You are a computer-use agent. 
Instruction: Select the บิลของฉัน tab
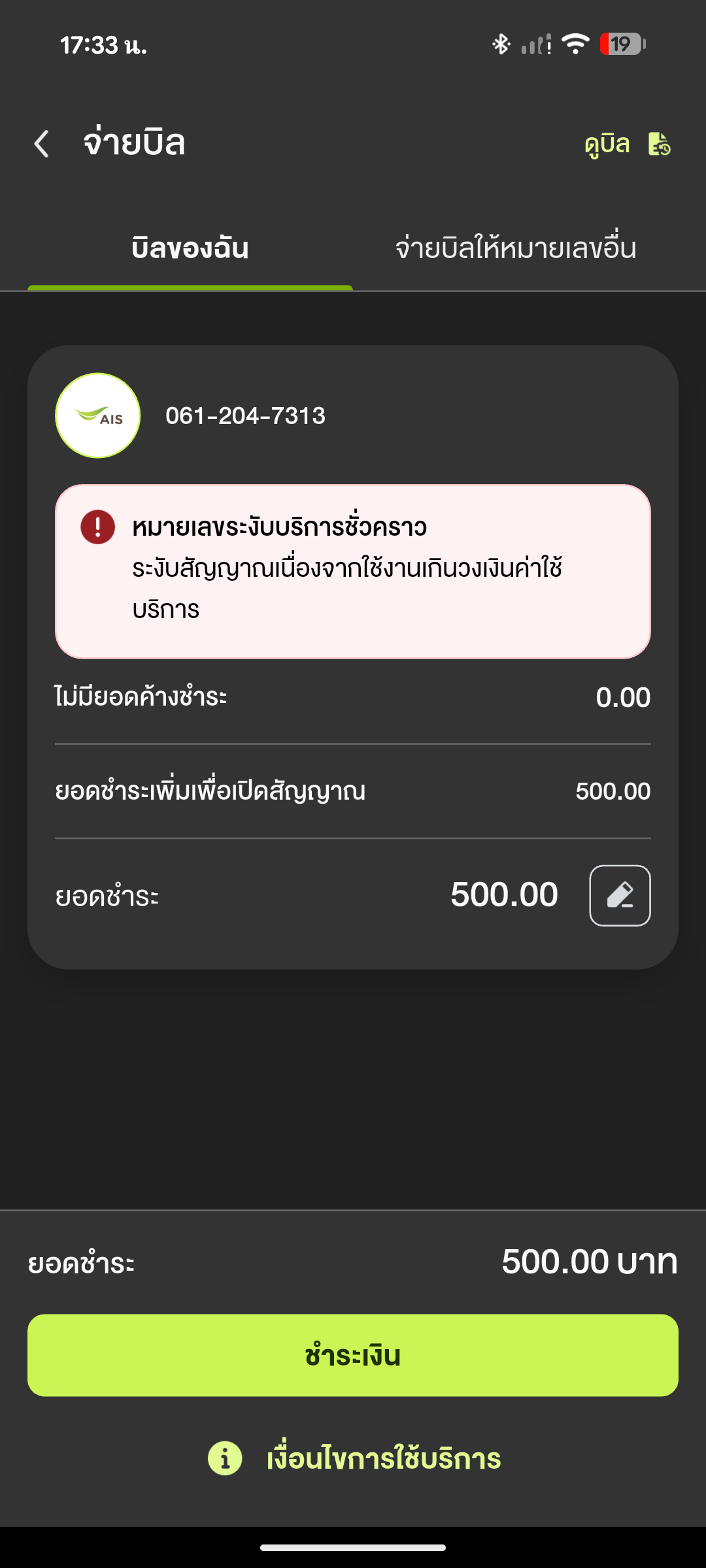[190, 248]
